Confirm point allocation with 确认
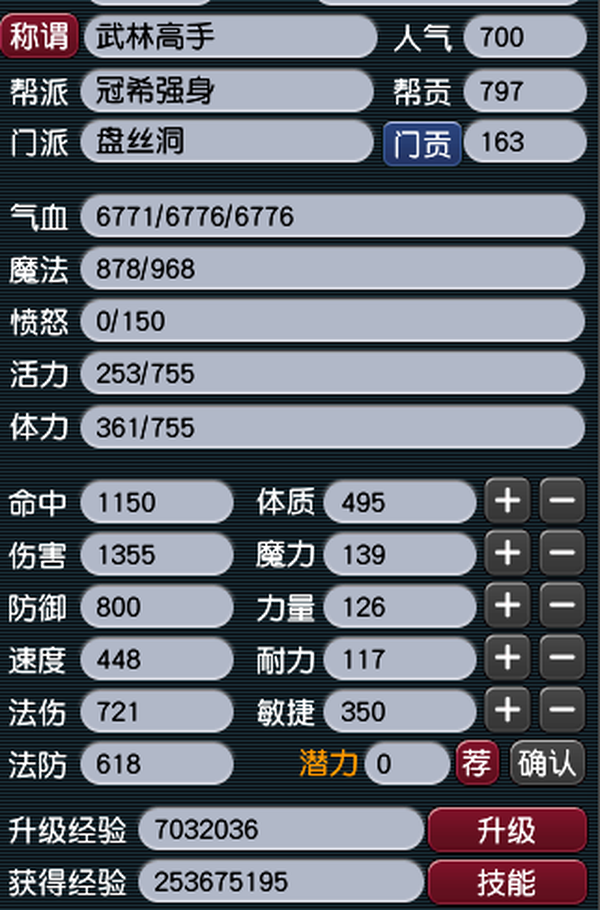Image resolution: width=600 pixels, height=910 pixels. [547, 763]
